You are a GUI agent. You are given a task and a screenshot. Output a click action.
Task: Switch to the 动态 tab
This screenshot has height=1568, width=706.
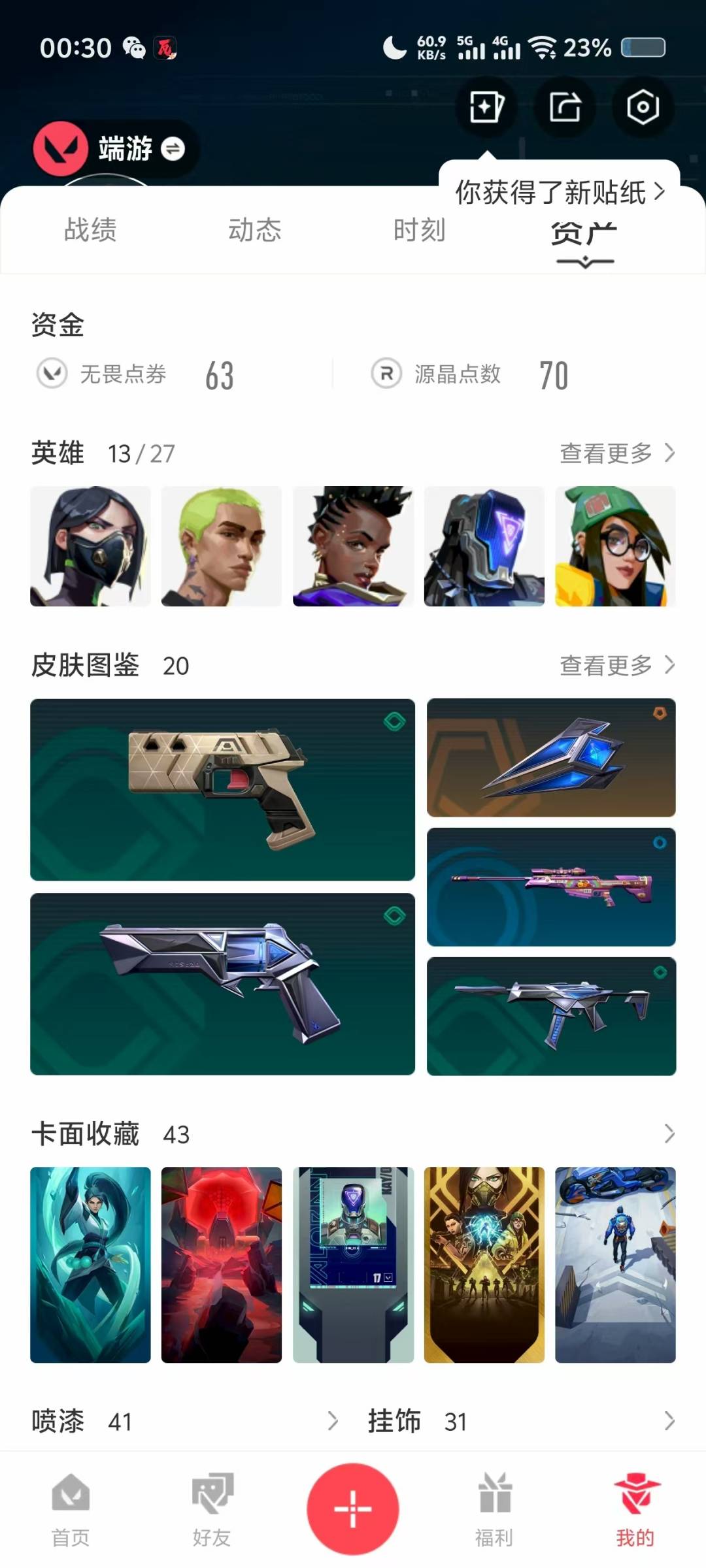(255, 230)
